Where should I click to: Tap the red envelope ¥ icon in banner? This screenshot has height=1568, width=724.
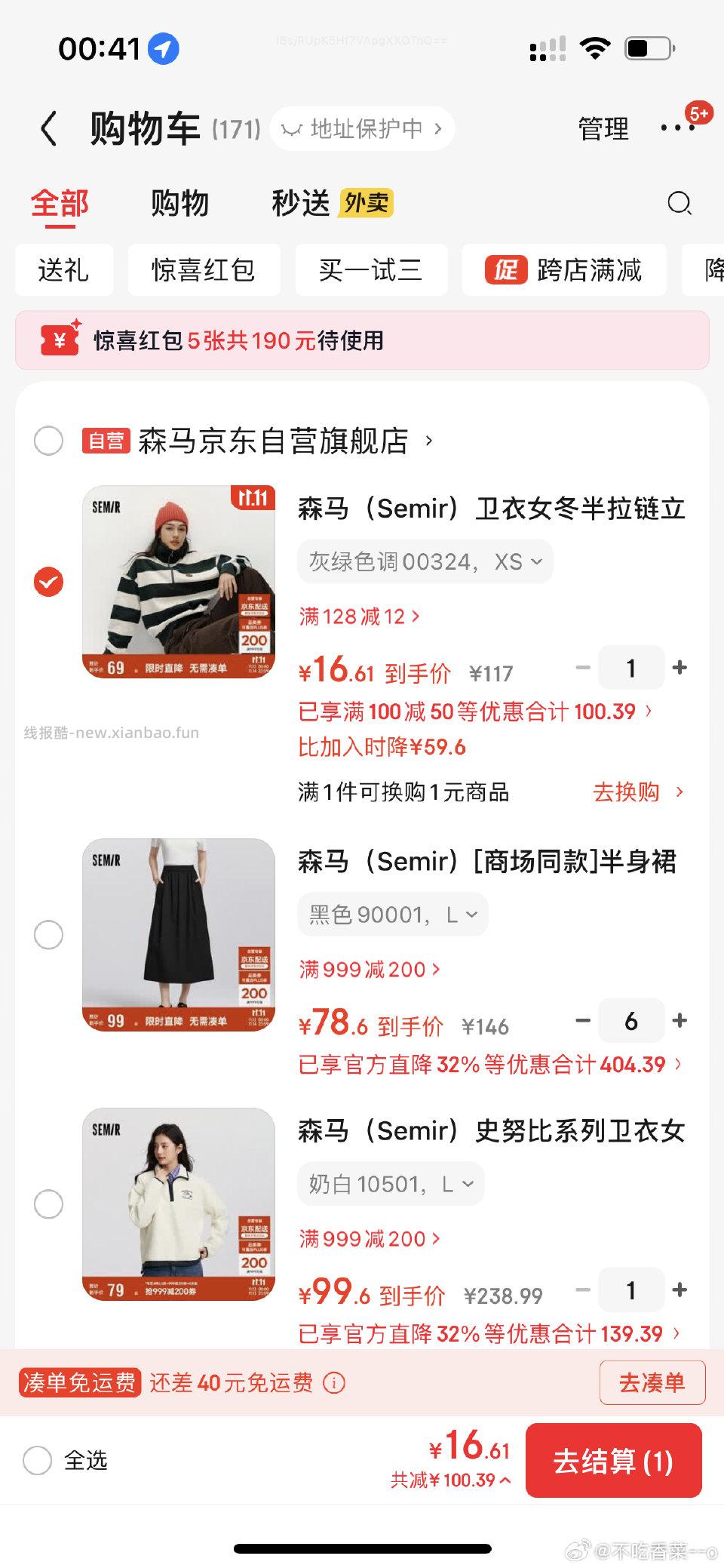click(x=60, y=341)
